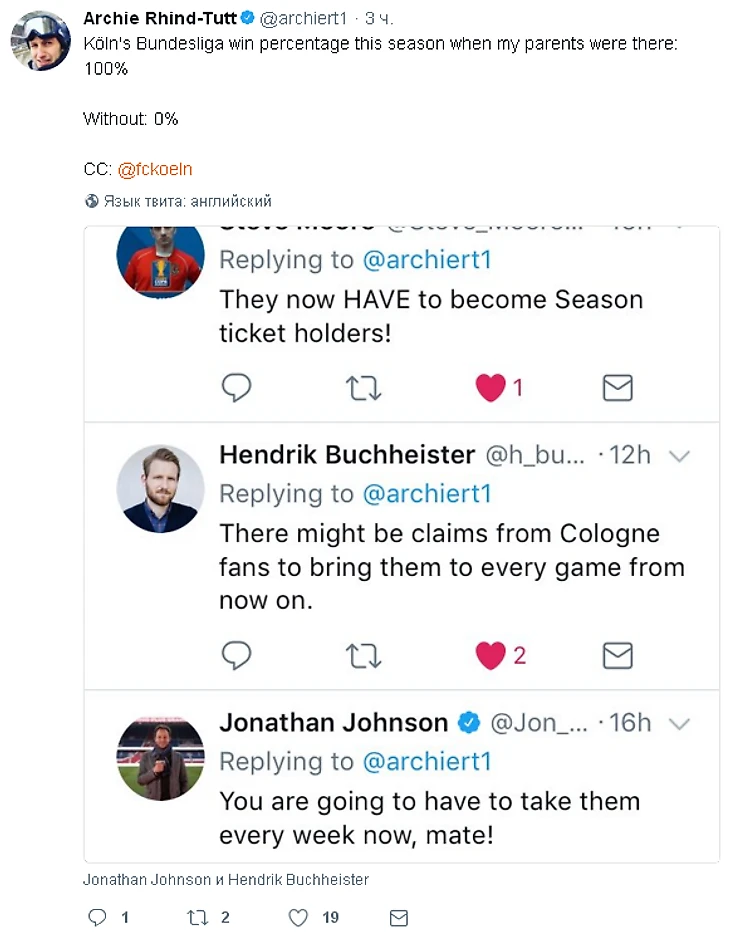View tagged Jonathan Johnson and Hendrik Buchheister
730x946 pixels.
pyautogui.click(x=226, y=880)
